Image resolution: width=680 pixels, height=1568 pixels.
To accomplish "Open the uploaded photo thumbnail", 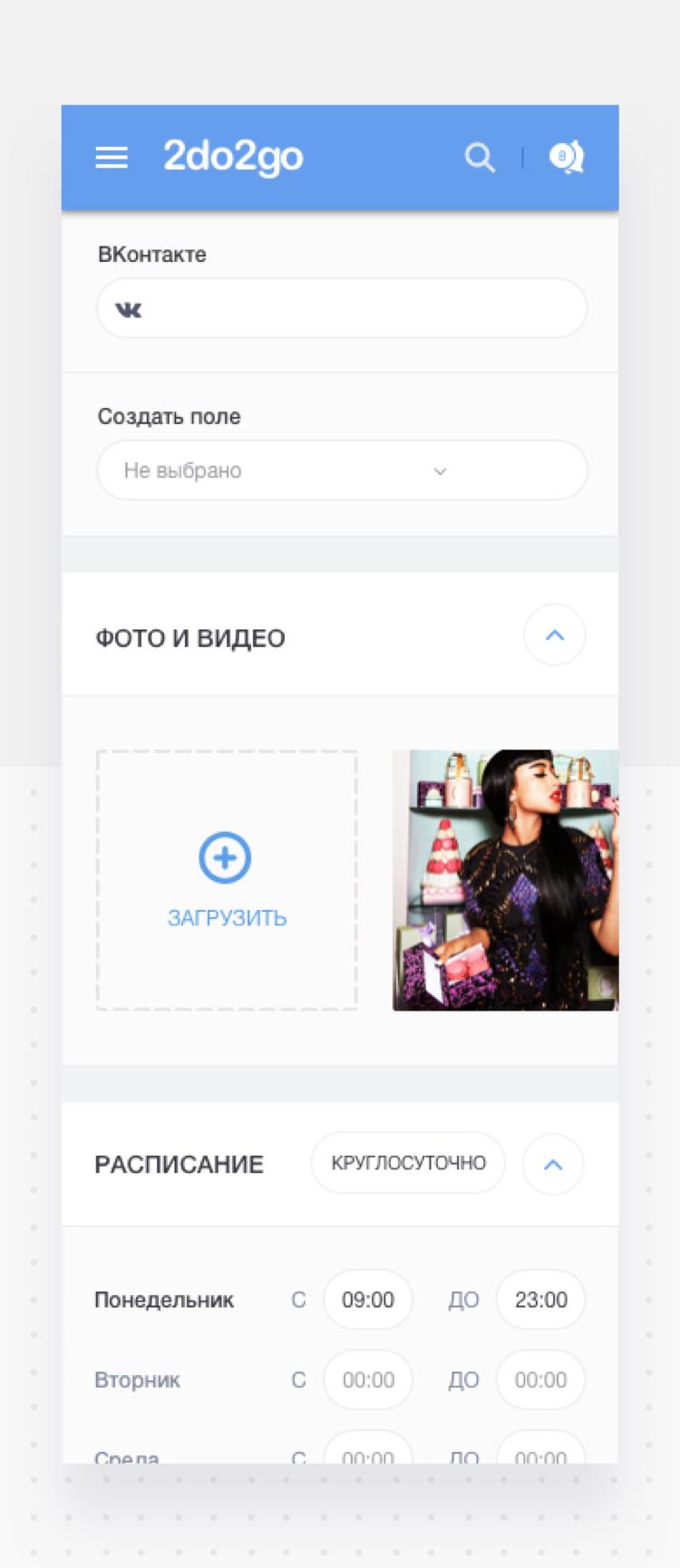I will (505, 880).
